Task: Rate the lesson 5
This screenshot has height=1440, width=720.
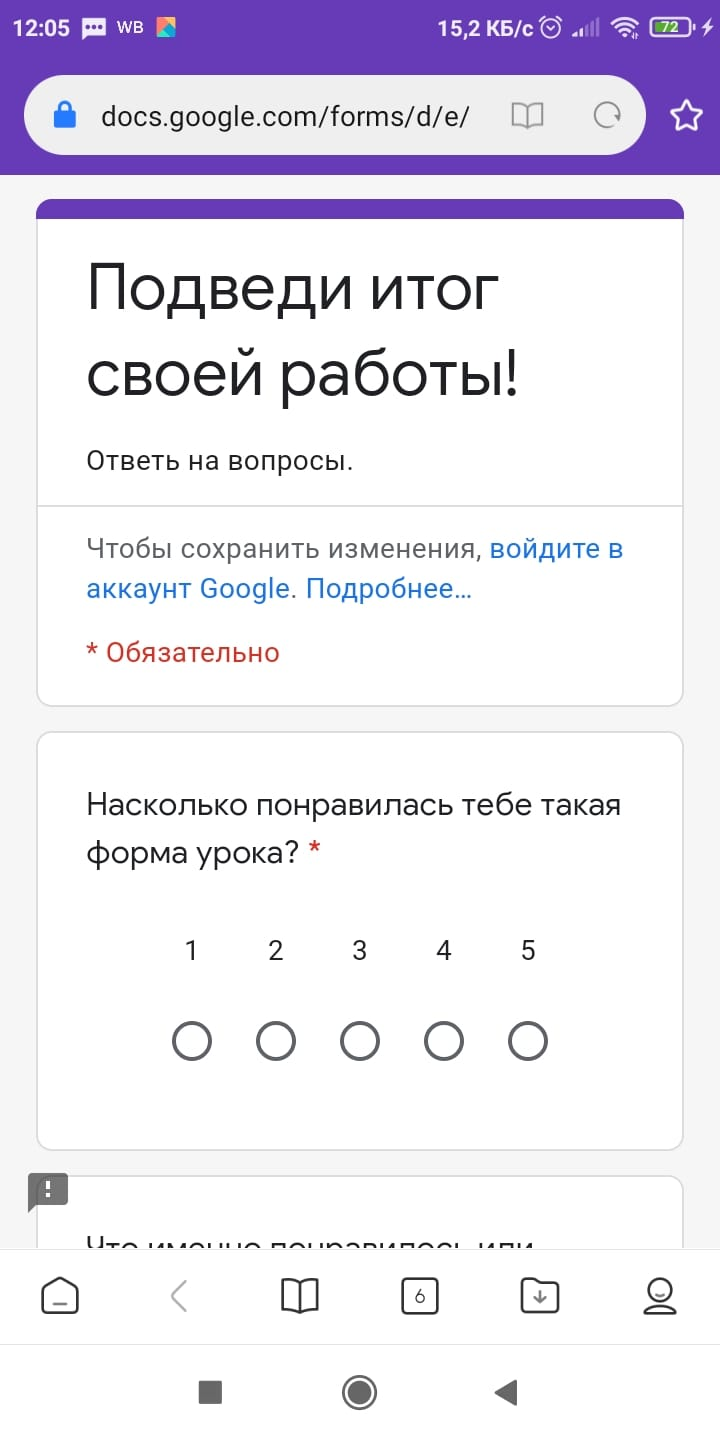Action: point(528,1041)
